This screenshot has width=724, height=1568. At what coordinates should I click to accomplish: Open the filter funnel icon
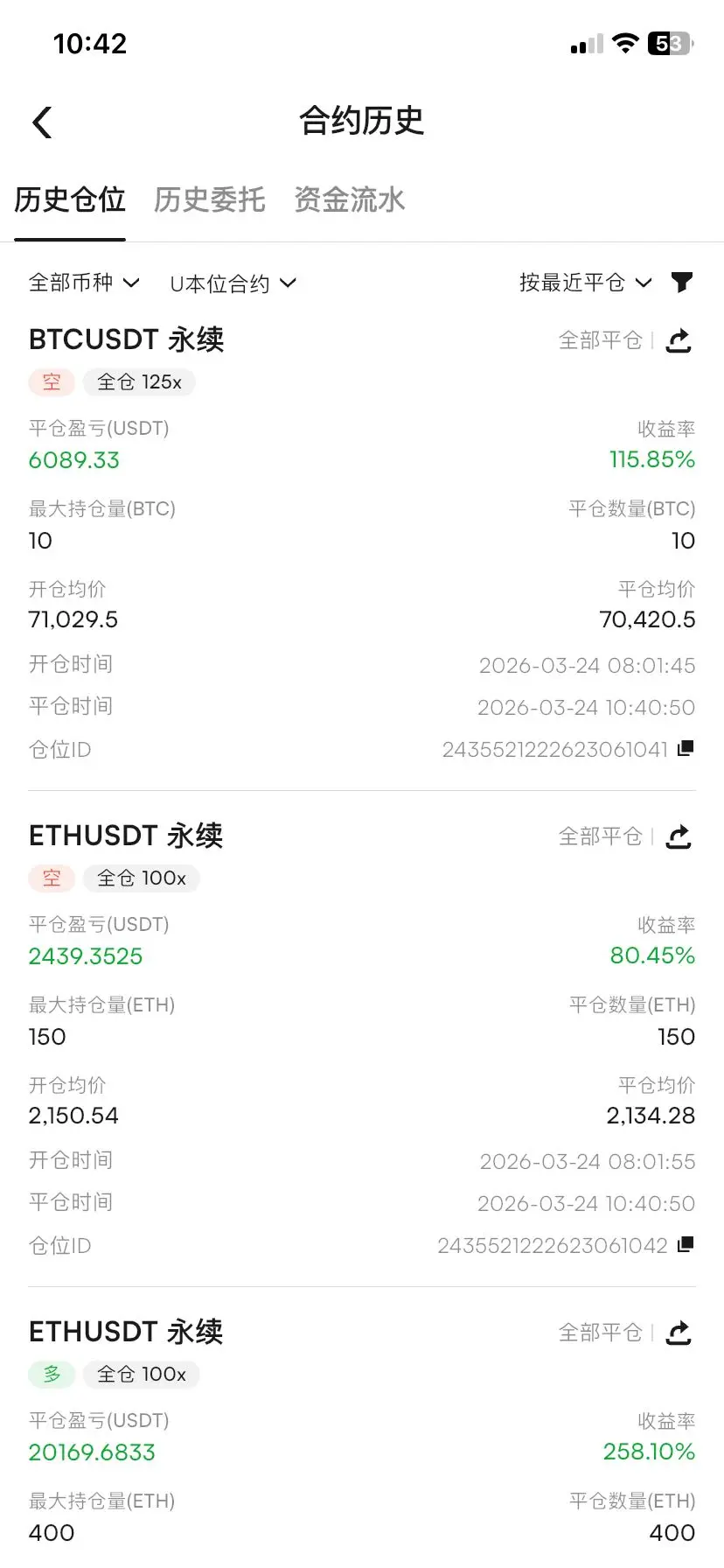coord(682,282)
